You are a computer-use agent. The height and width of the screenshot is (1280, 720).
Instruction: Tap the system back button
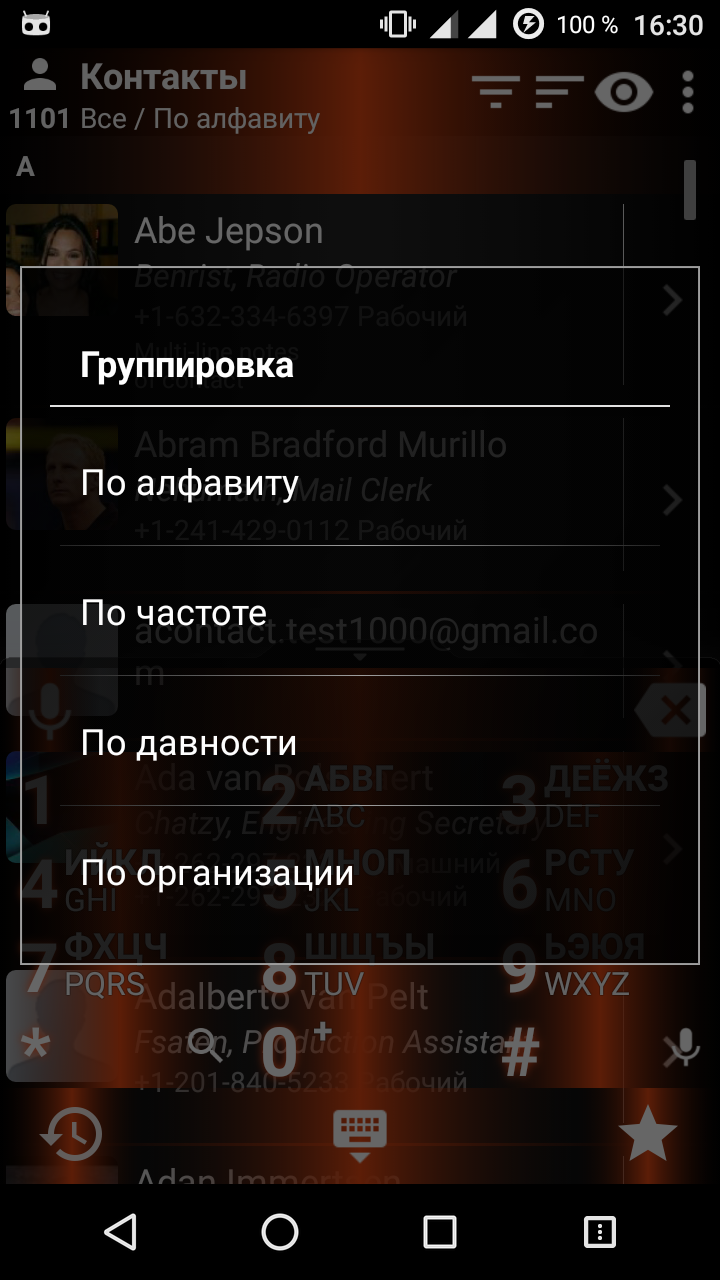[x=120, y=1231]
